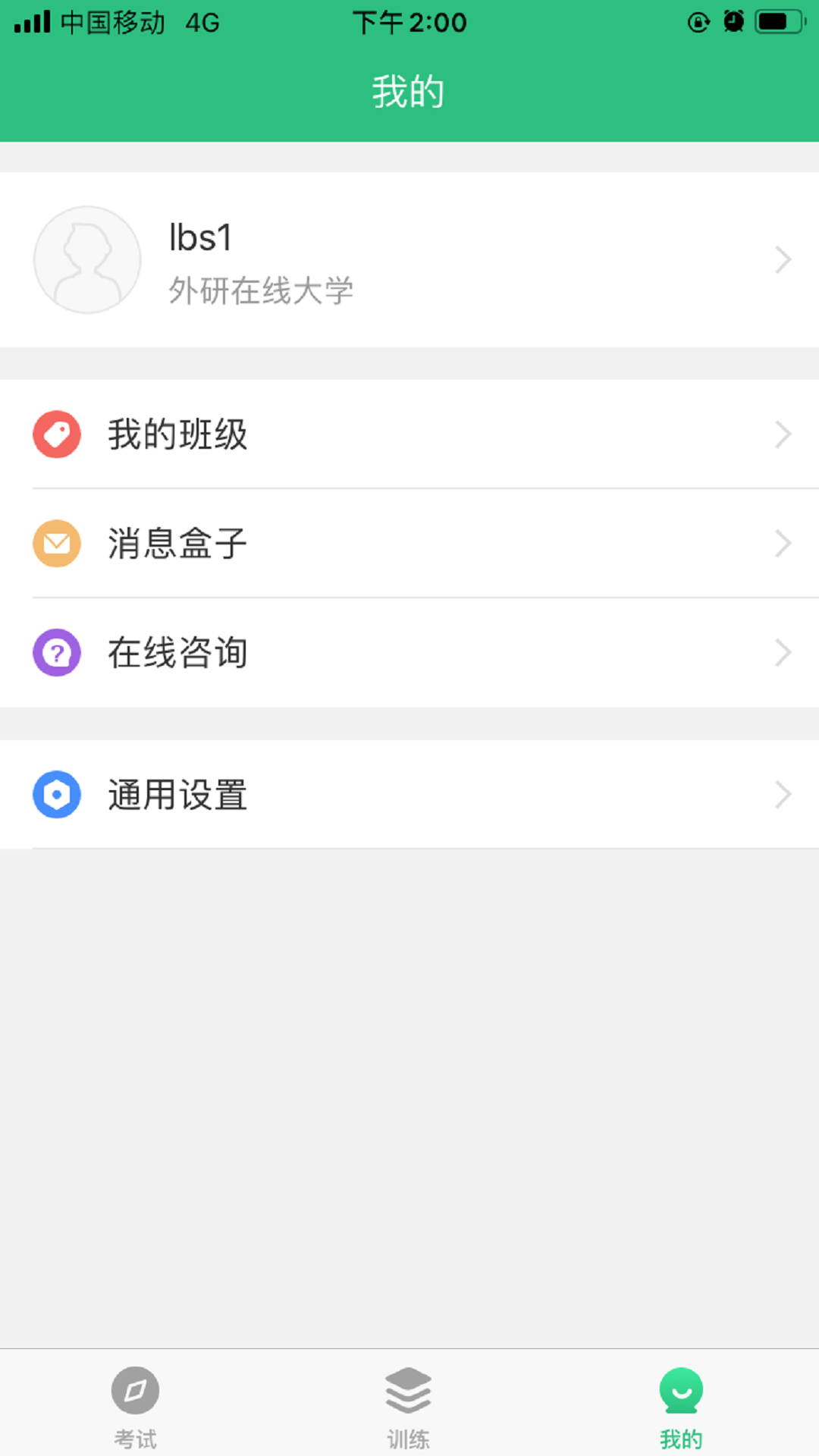Tap the 我的 smiley icon in bottom bar
This screenshot has width=819, height=1456.
(680, 1392)
